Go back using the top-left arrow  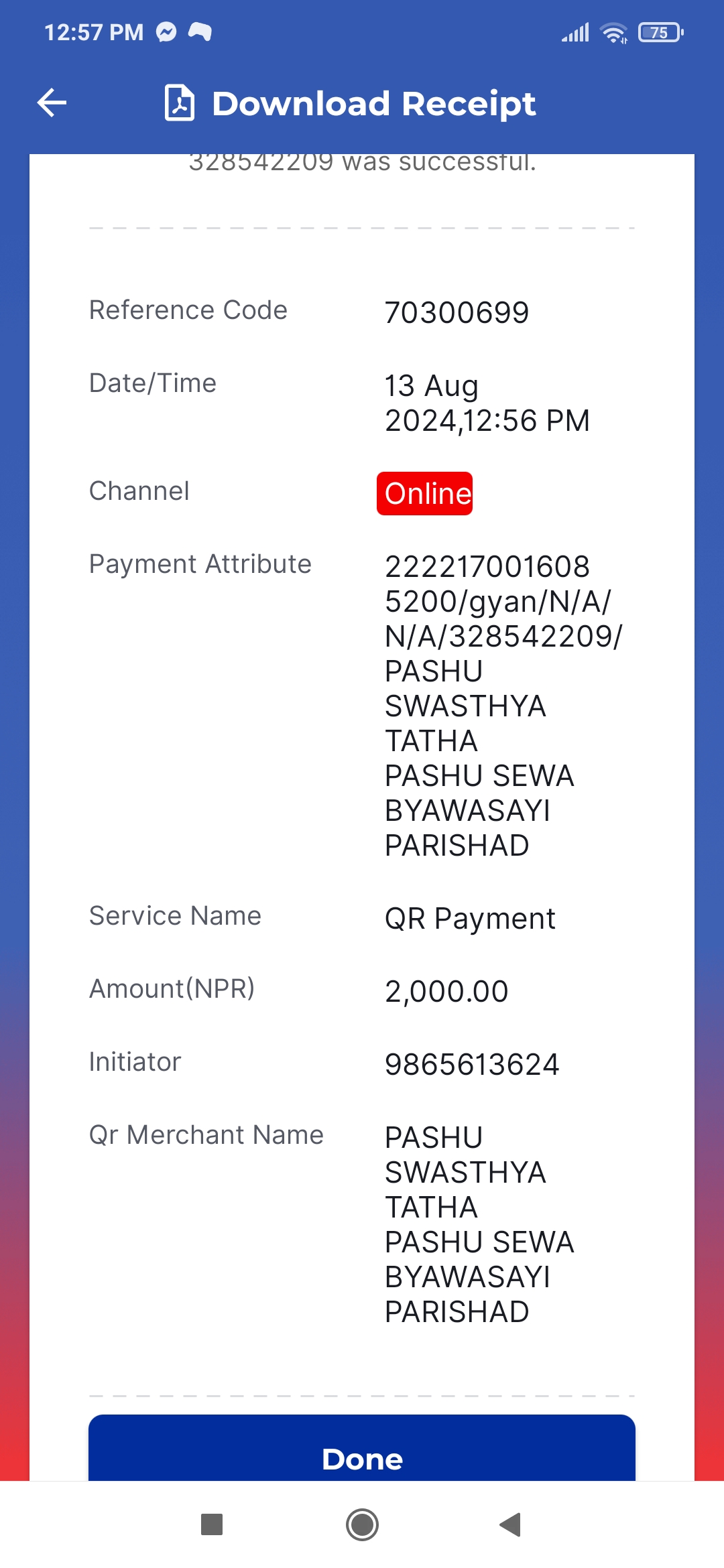coord(52,103)
